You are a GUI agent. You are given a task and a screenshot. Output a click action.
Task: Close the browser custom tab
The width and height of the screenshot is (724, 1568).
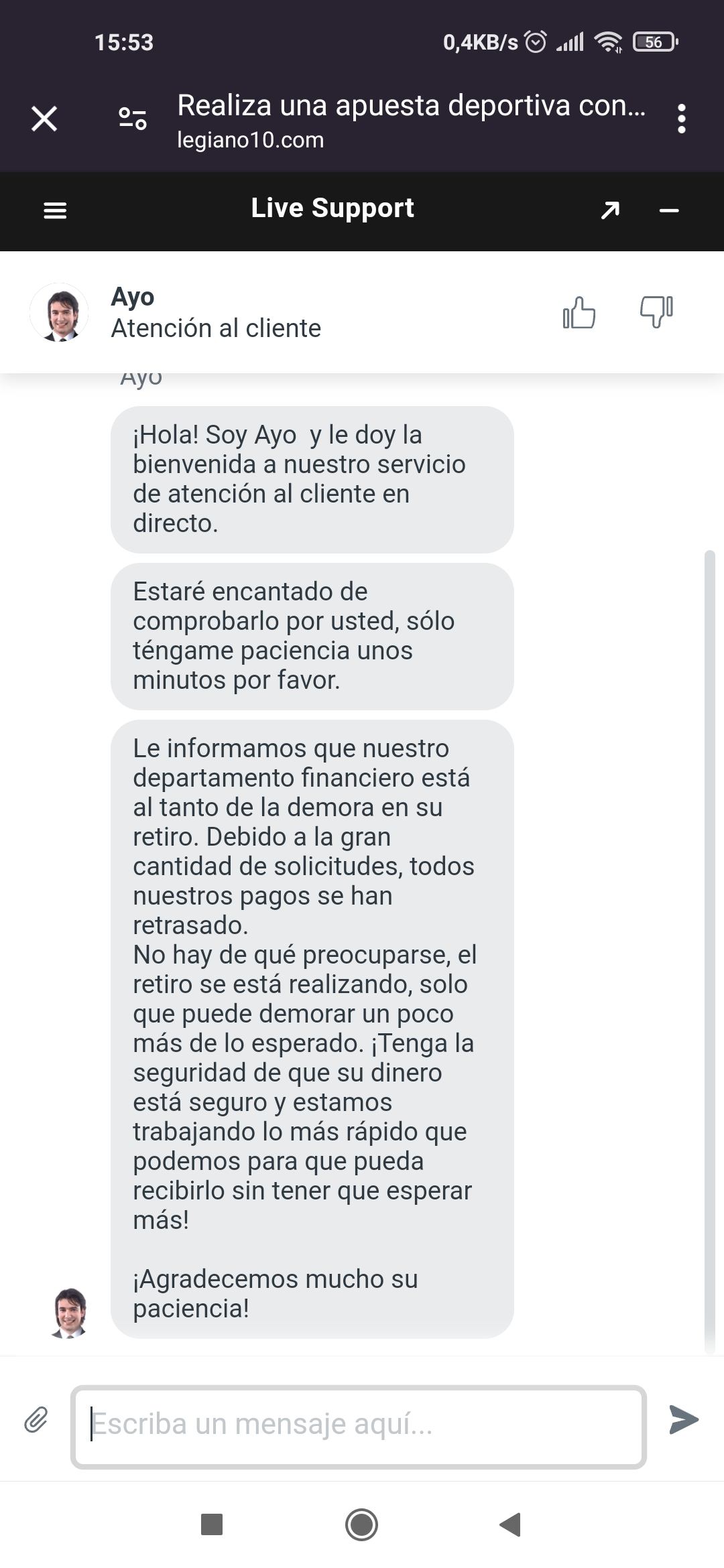click(44, 119)
